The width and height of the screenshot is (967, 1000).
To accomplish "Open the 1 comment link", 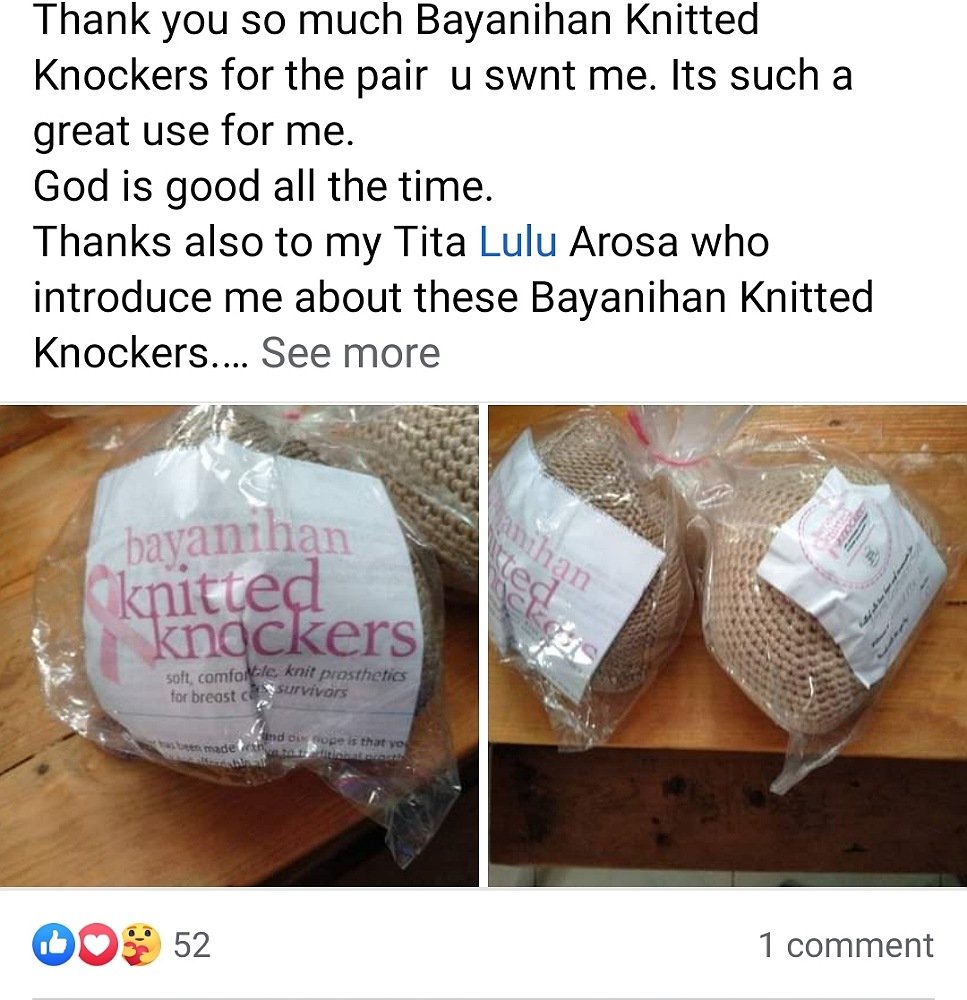I will coord(845,945).
